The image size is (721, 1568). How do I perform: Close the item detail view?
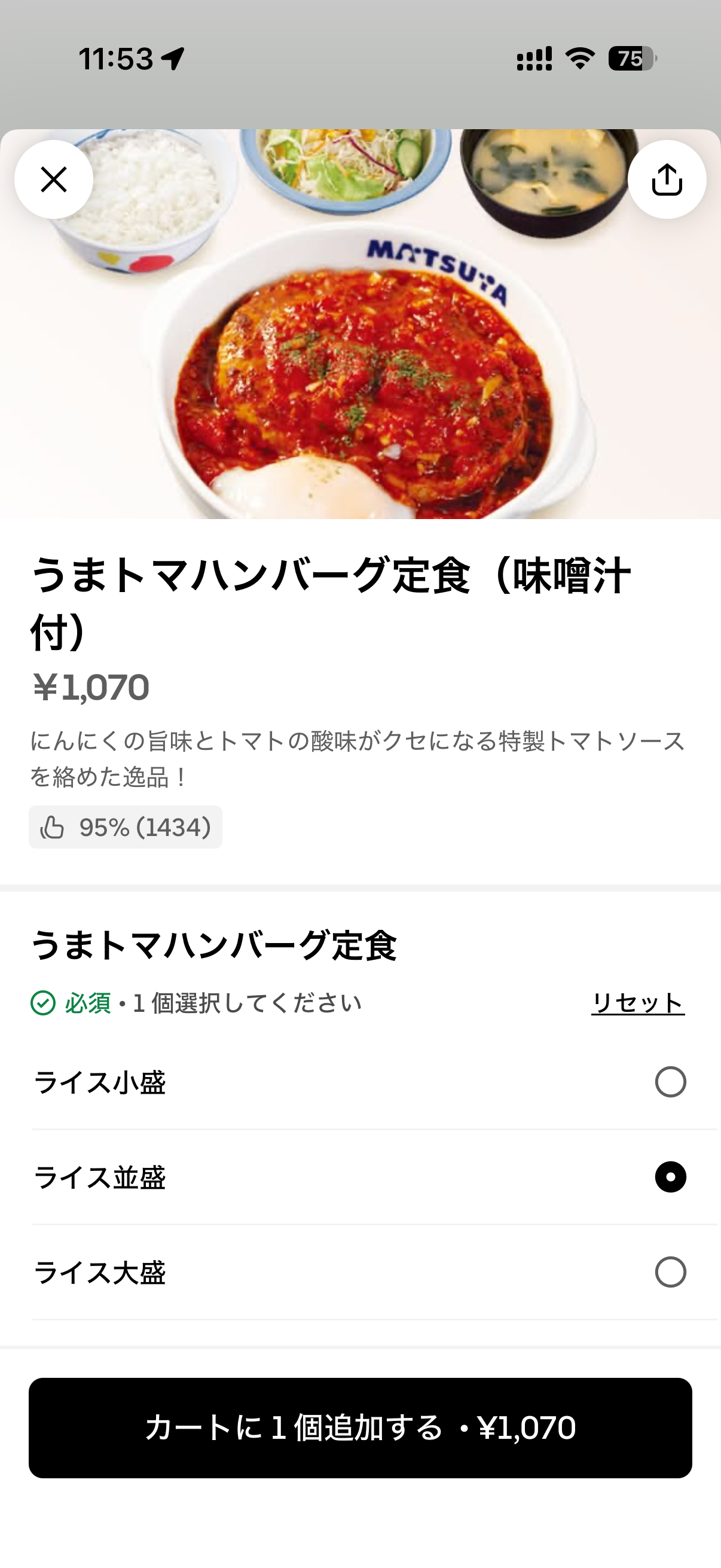[x=54, y=179]
